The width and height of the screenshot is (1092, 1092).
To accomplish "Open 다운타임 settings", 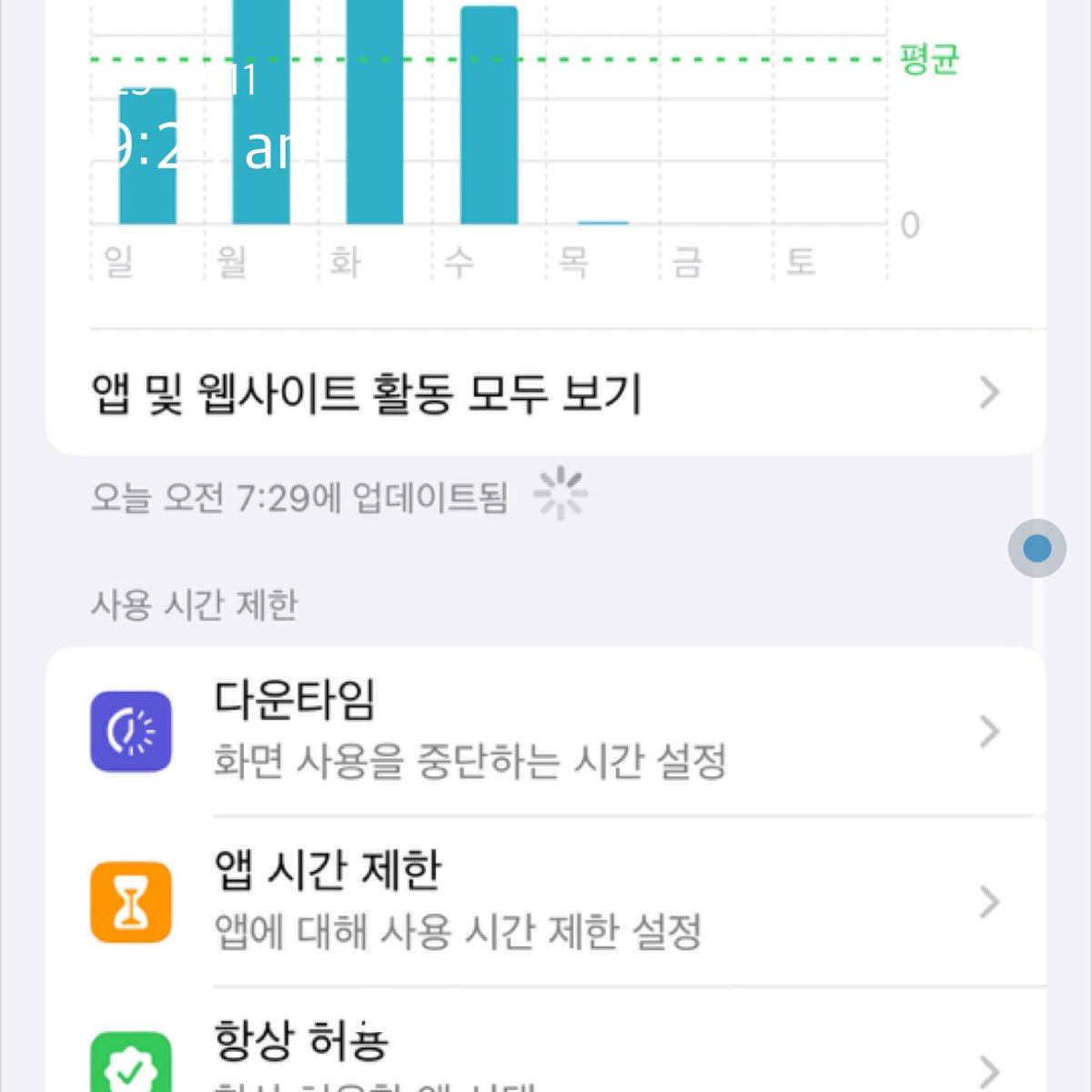I will pos(546,731).
